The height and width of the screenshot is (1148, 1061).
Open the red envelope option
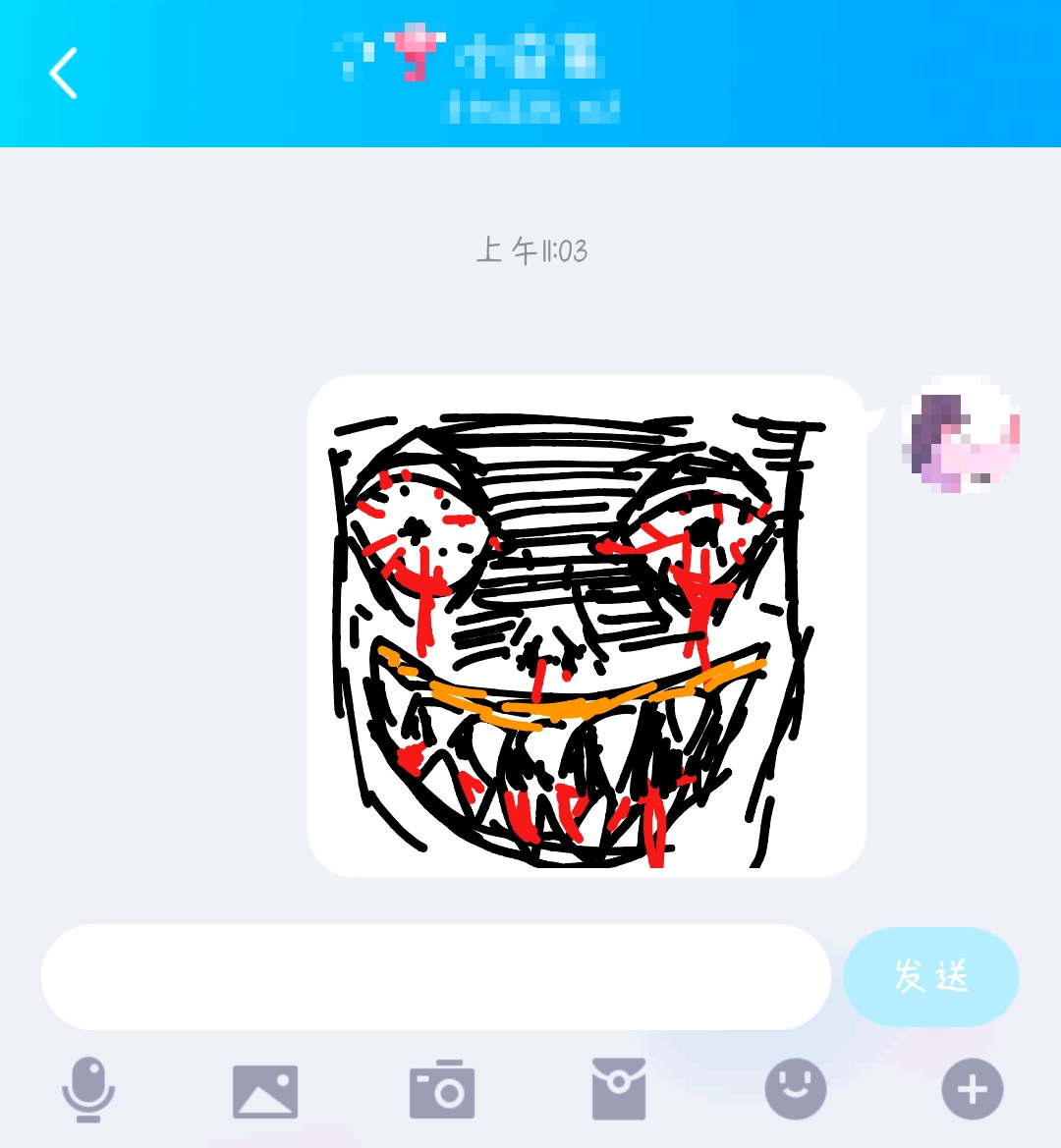[619, 1089]
